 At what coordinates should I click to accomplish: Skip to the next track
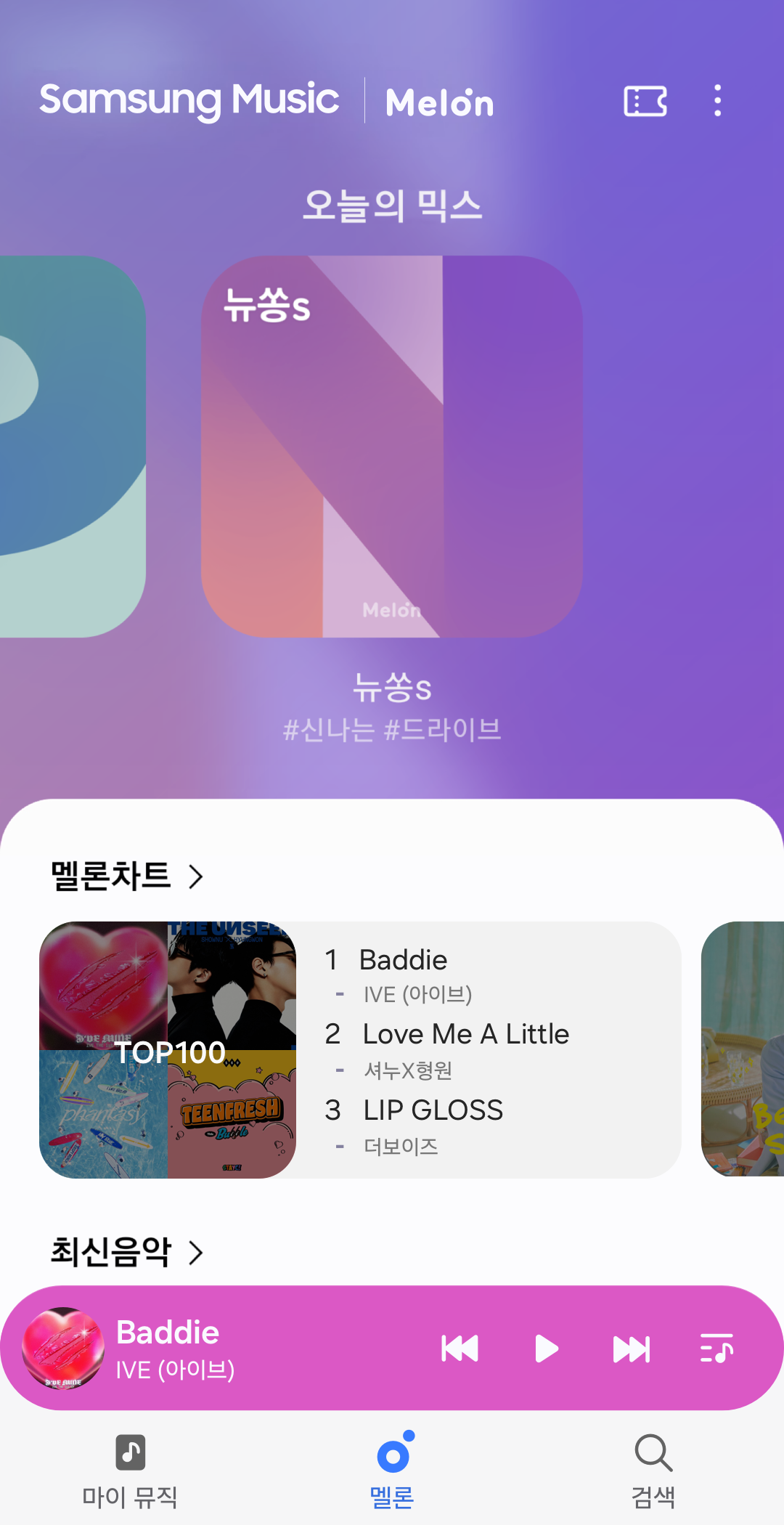pos(631,1349)
